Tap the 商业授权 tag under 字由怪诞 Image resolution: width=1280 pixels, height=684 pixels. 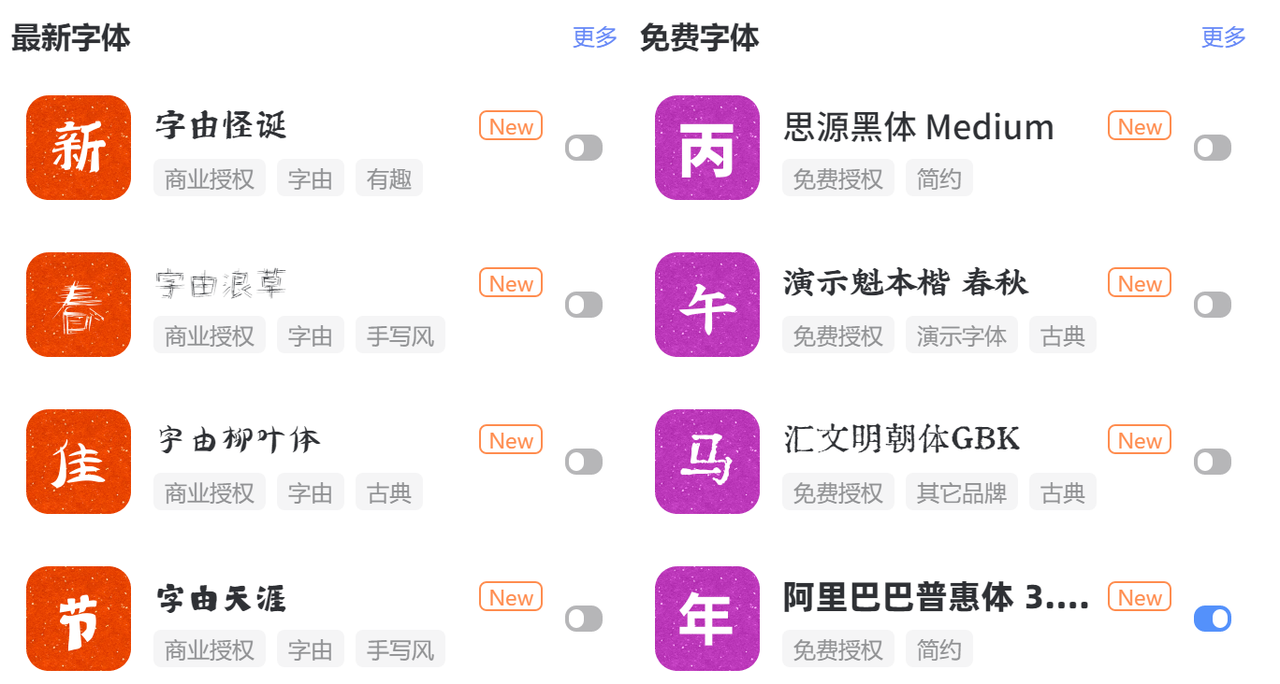click(209, 179)
